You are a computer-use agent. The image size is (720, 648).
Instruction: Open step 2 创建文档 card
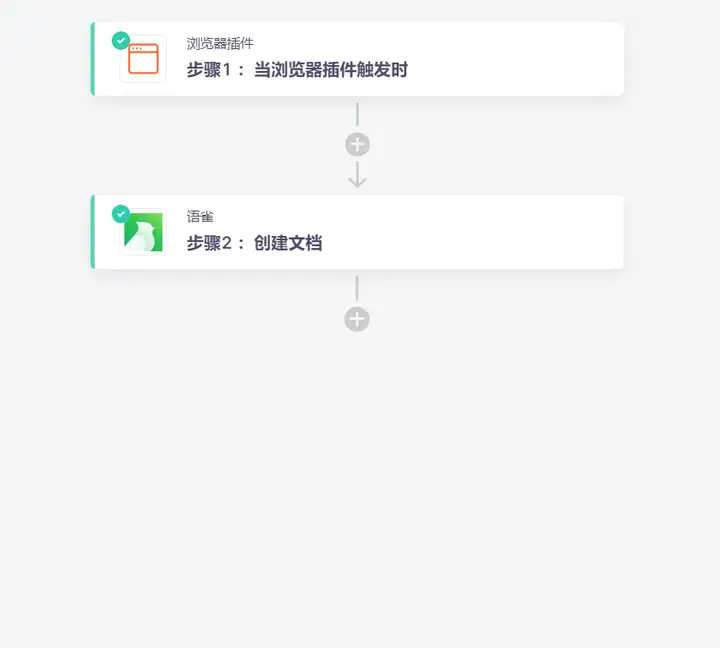coord(357,232)
